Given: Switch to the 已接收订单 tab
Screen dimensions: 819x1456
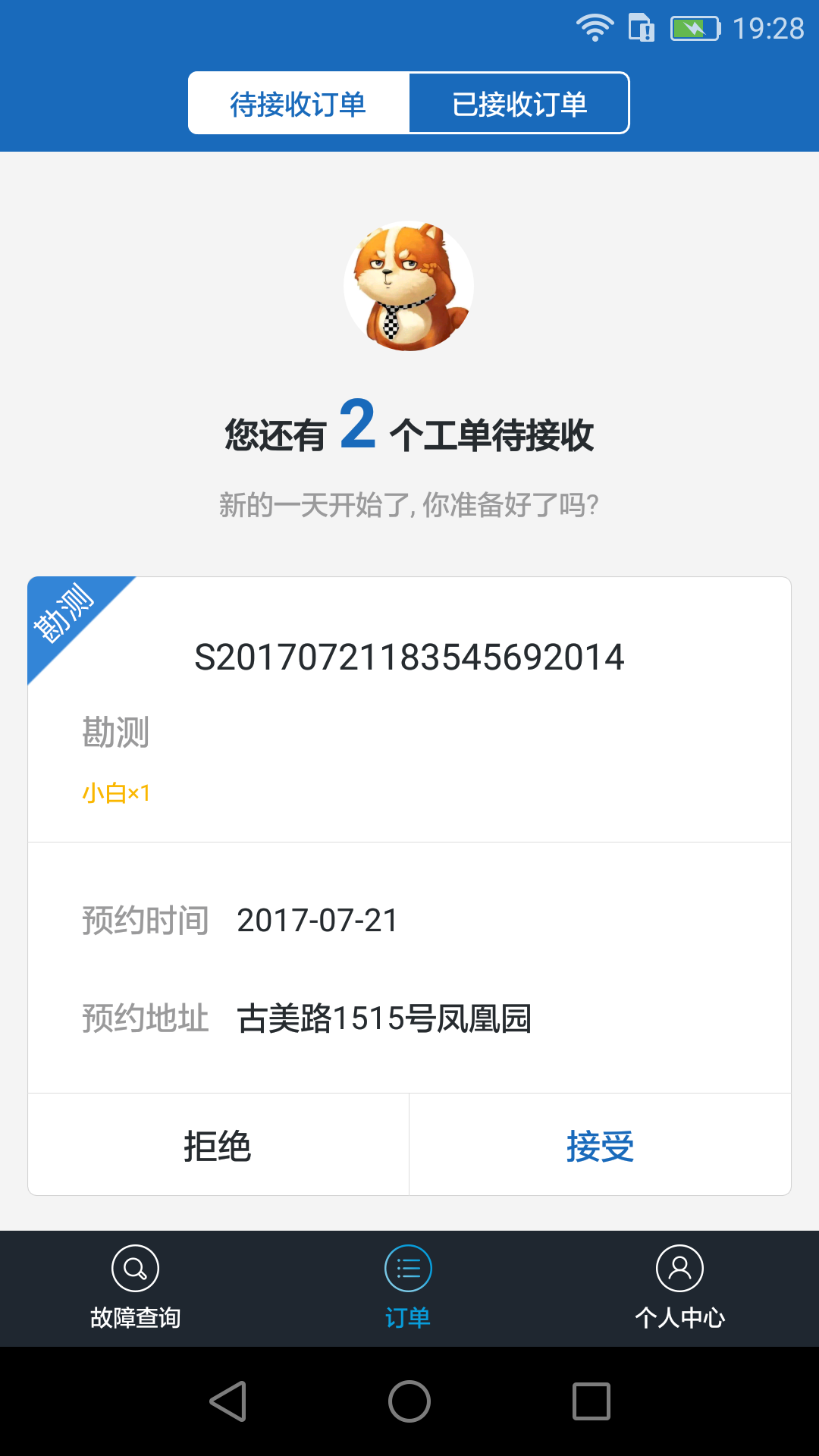Looking at the screenshot, I should pyautogui.click(x=519, y=104).
